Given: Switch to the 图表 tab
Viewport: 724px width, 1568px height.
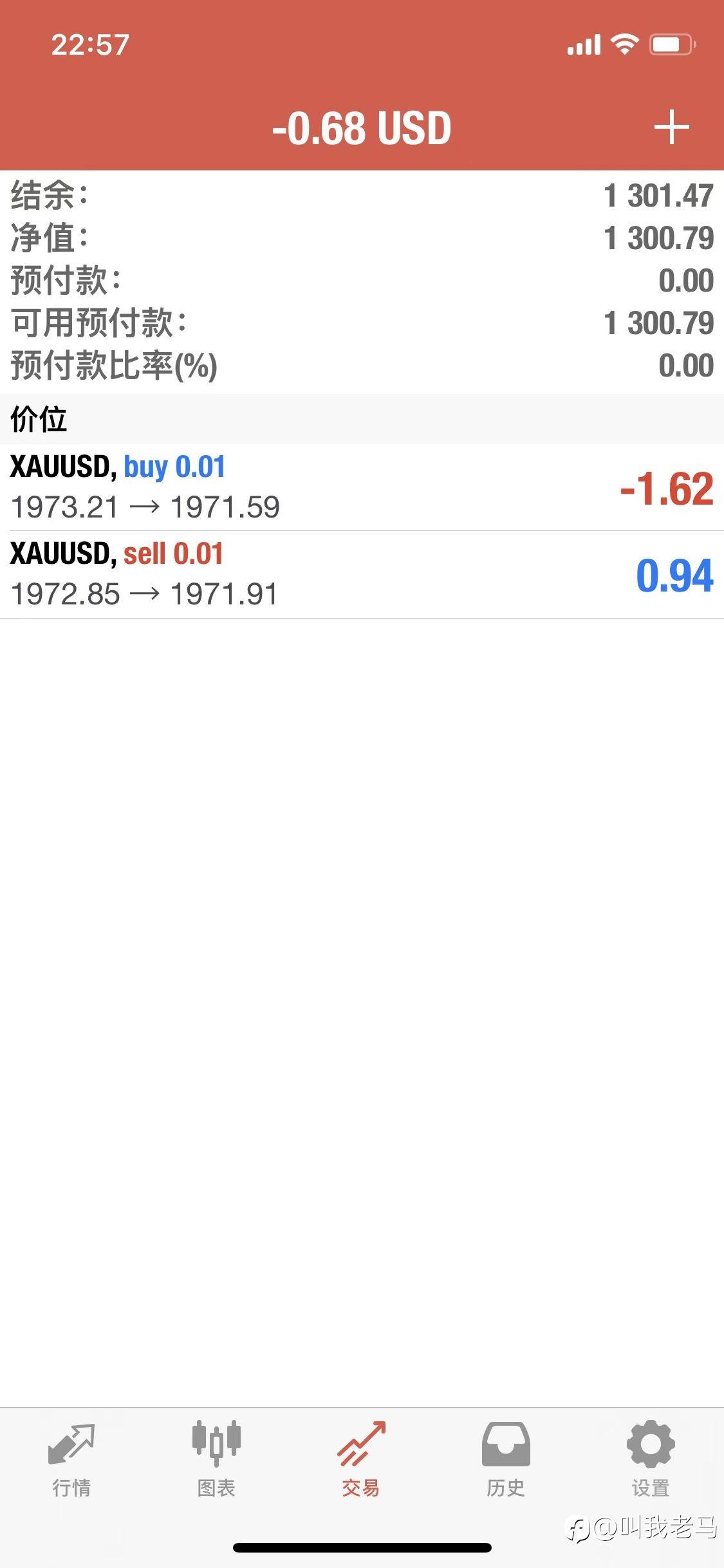Looking at the screenshot, I should click(216, 1460).
